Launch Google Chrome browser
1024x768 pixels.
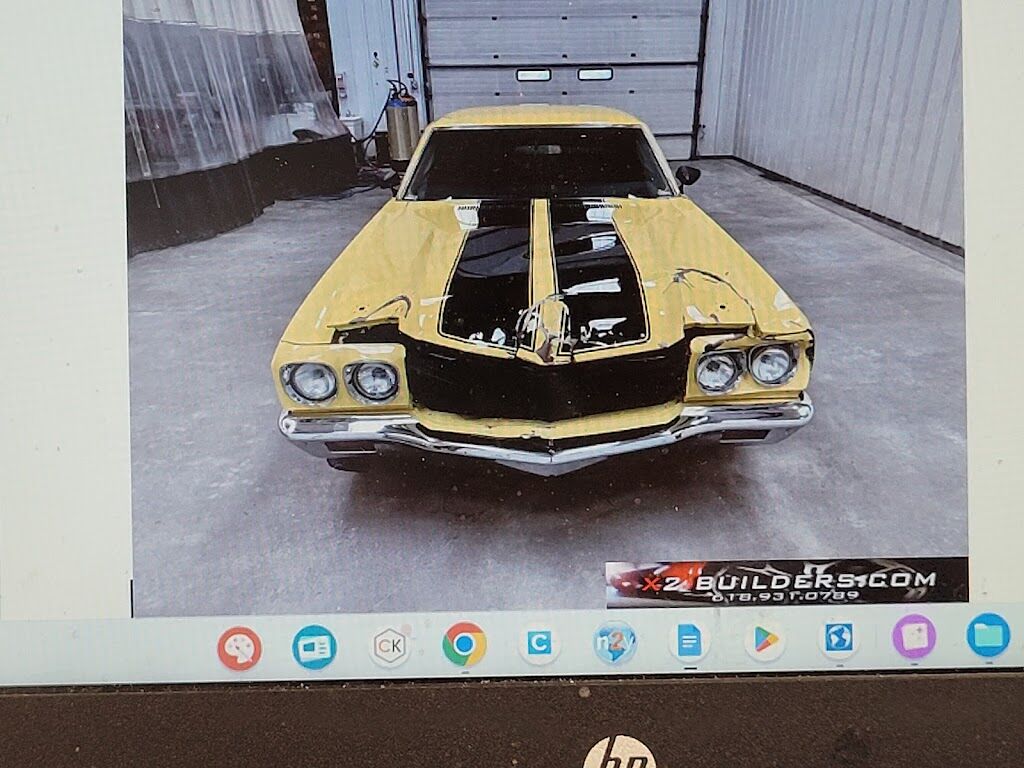[464, 644]
